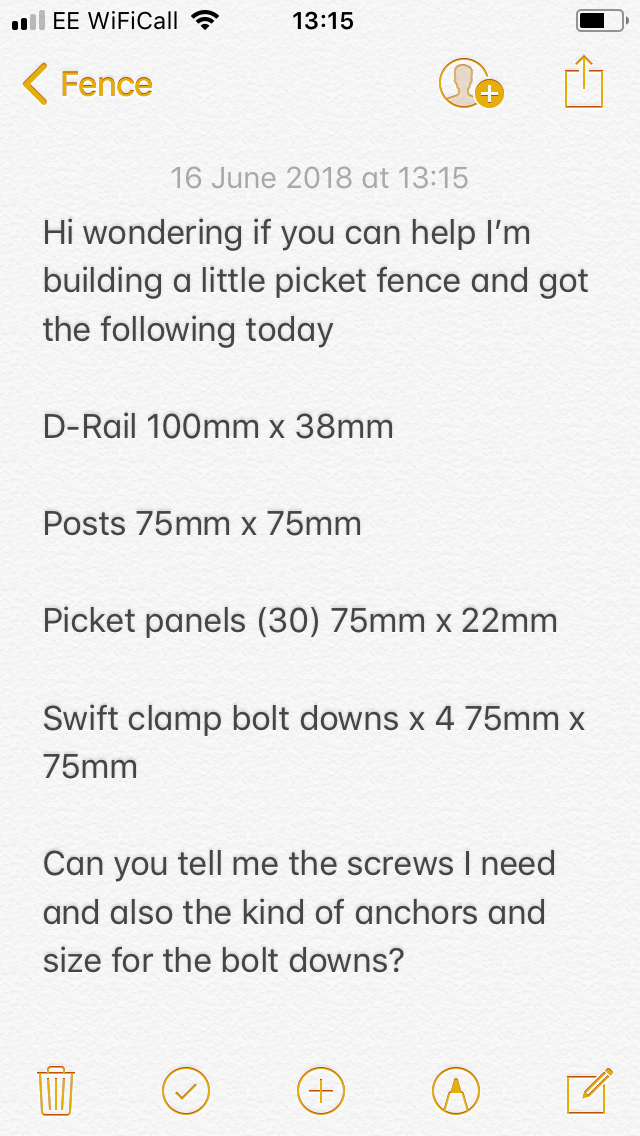Viewport: 640px width, 1136px height.
Task: Add a checklist with the checkmark icon
Action: pos(186,1090)
